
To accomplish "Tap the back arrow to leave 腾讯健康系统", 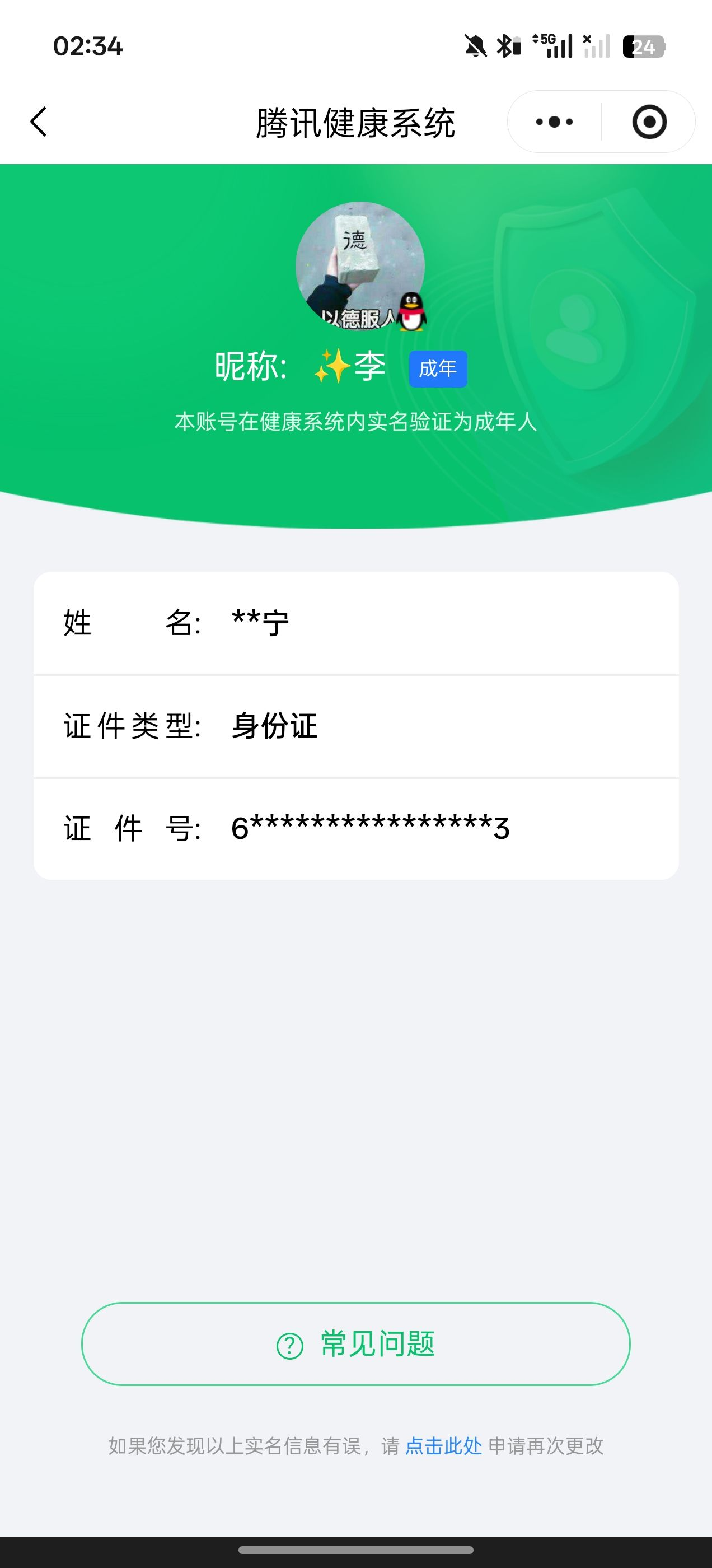I will coord(38,121).
